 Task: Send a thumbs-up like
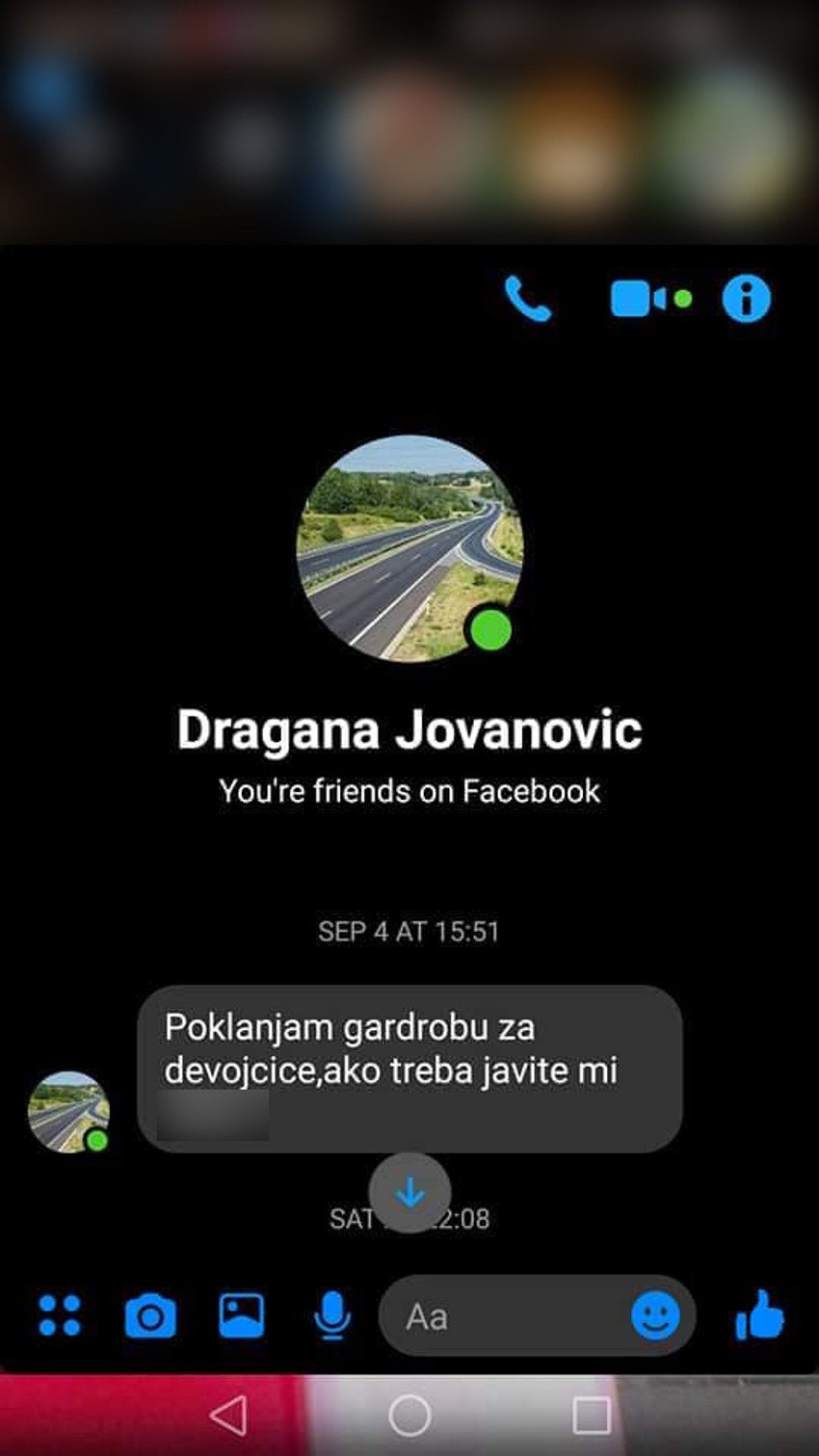point(760,1316)
